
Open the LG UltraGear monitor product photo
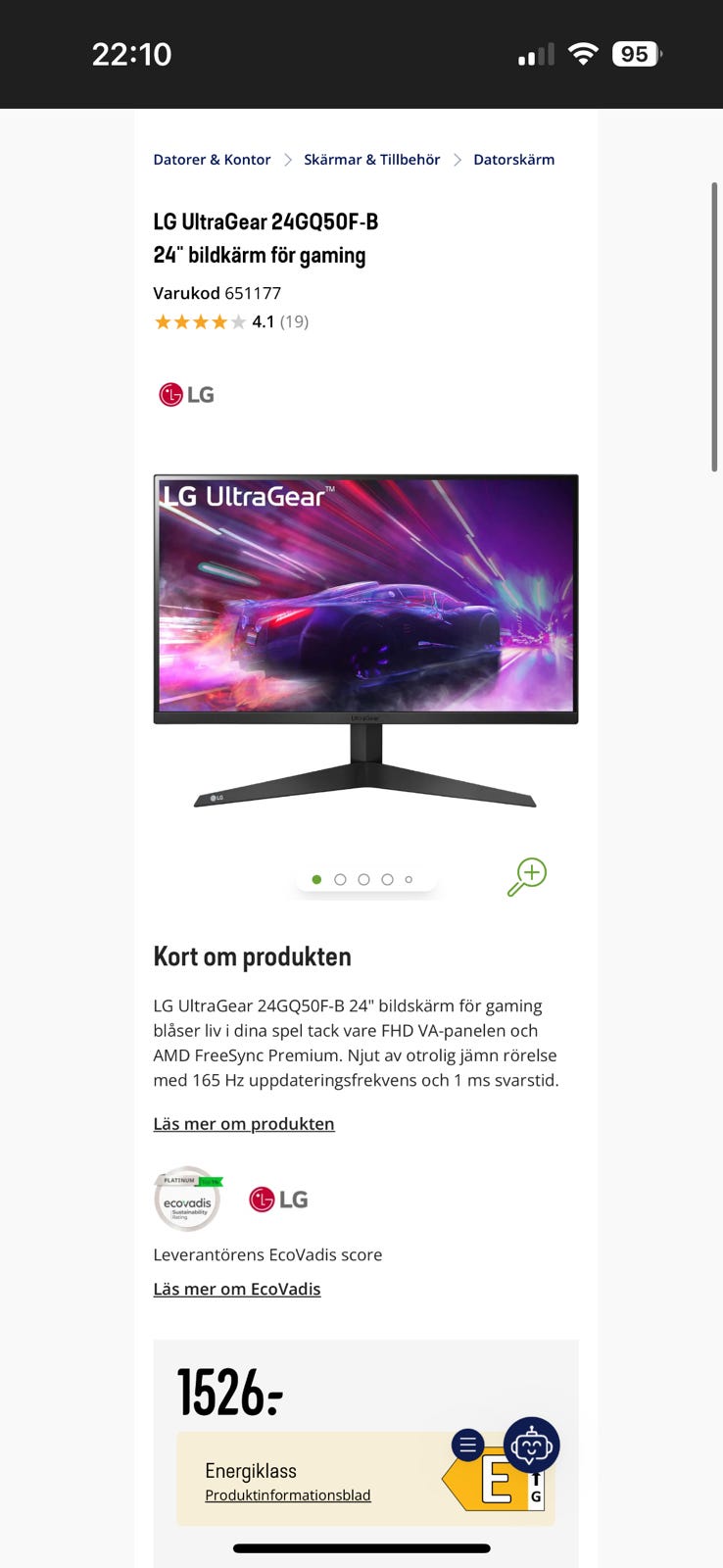(365, 637)
